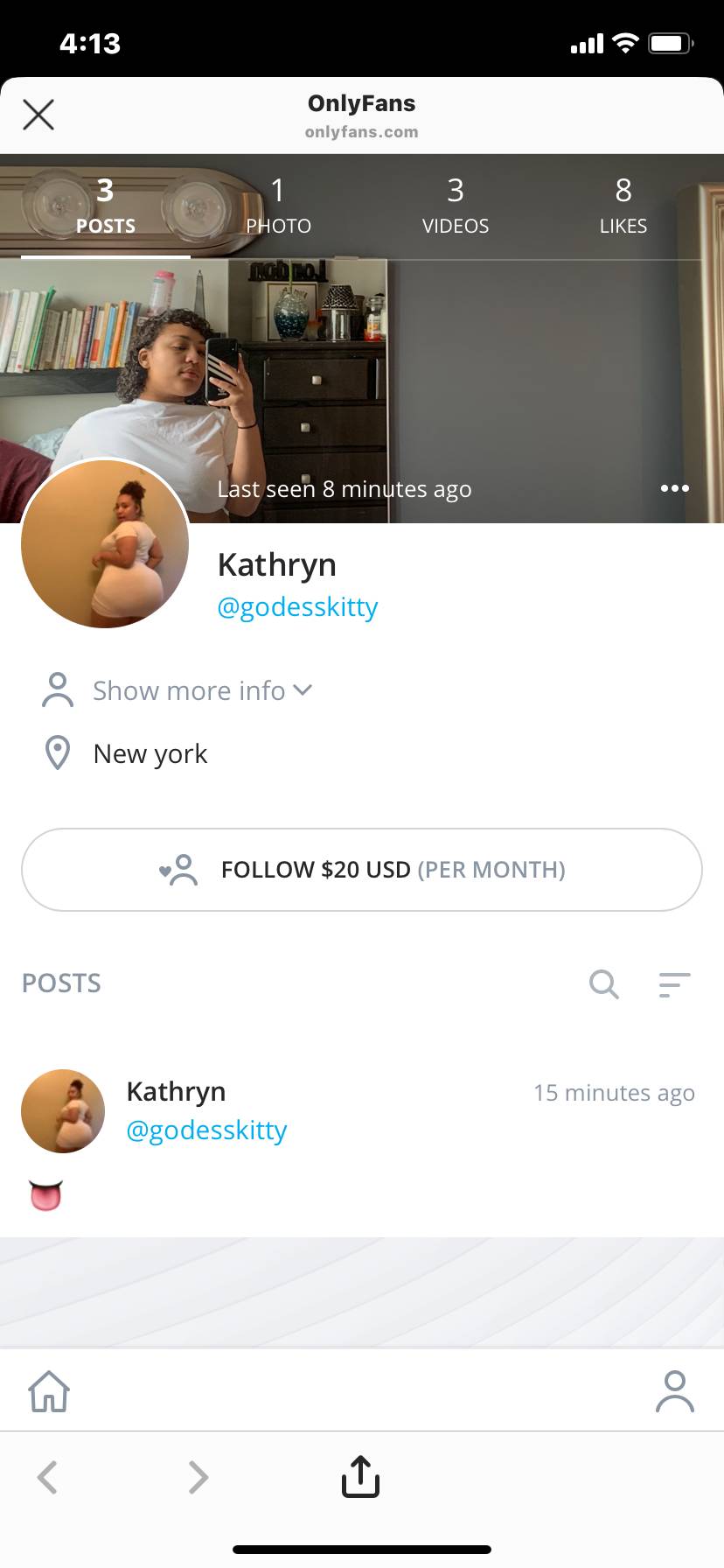
Task: Follow for $20 USD per month
Action: (x=362, y=870)
